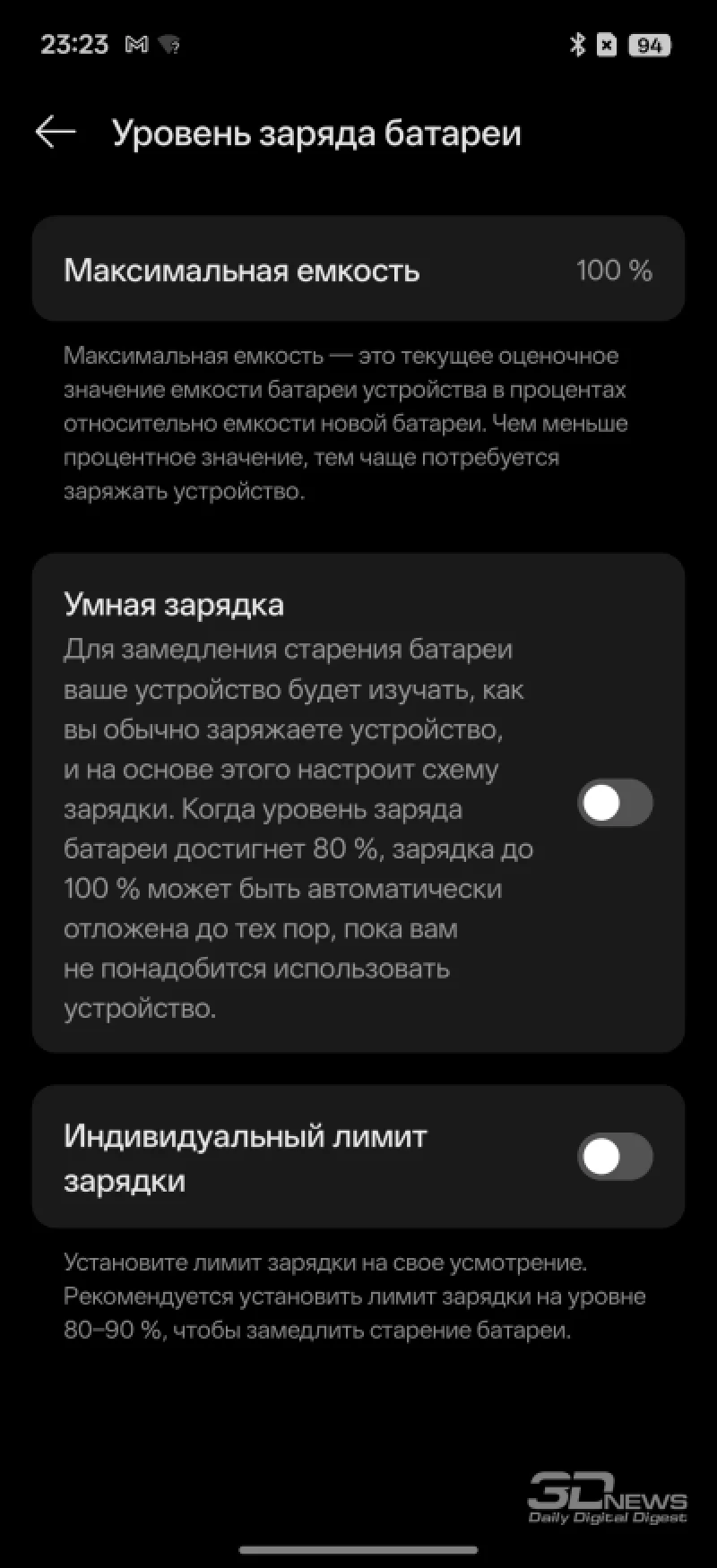Go back from battery level screen
717x1568 pixels.
click(56, 133)
